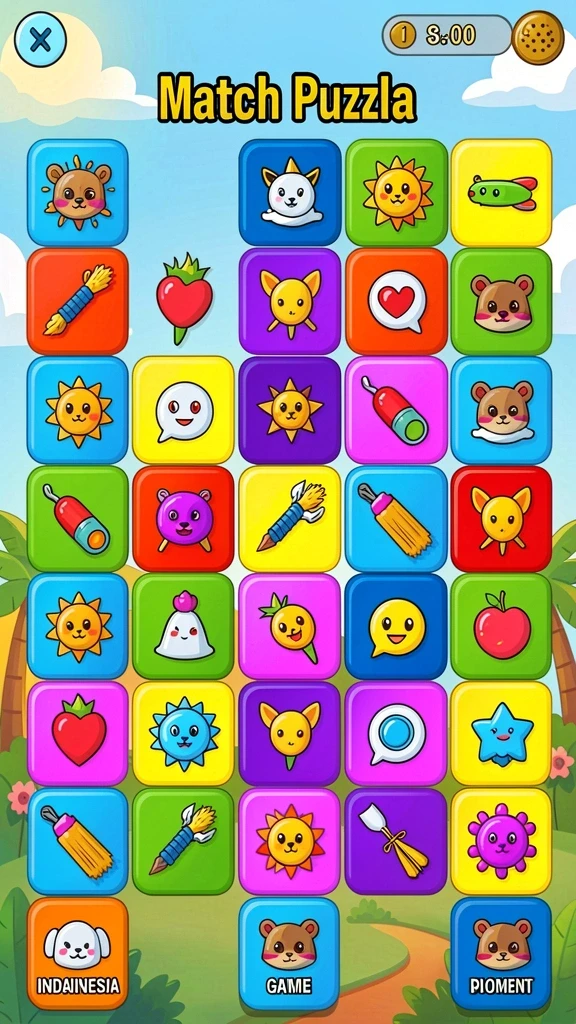Pick the white cat on dark blue tile

click(290, 193)
